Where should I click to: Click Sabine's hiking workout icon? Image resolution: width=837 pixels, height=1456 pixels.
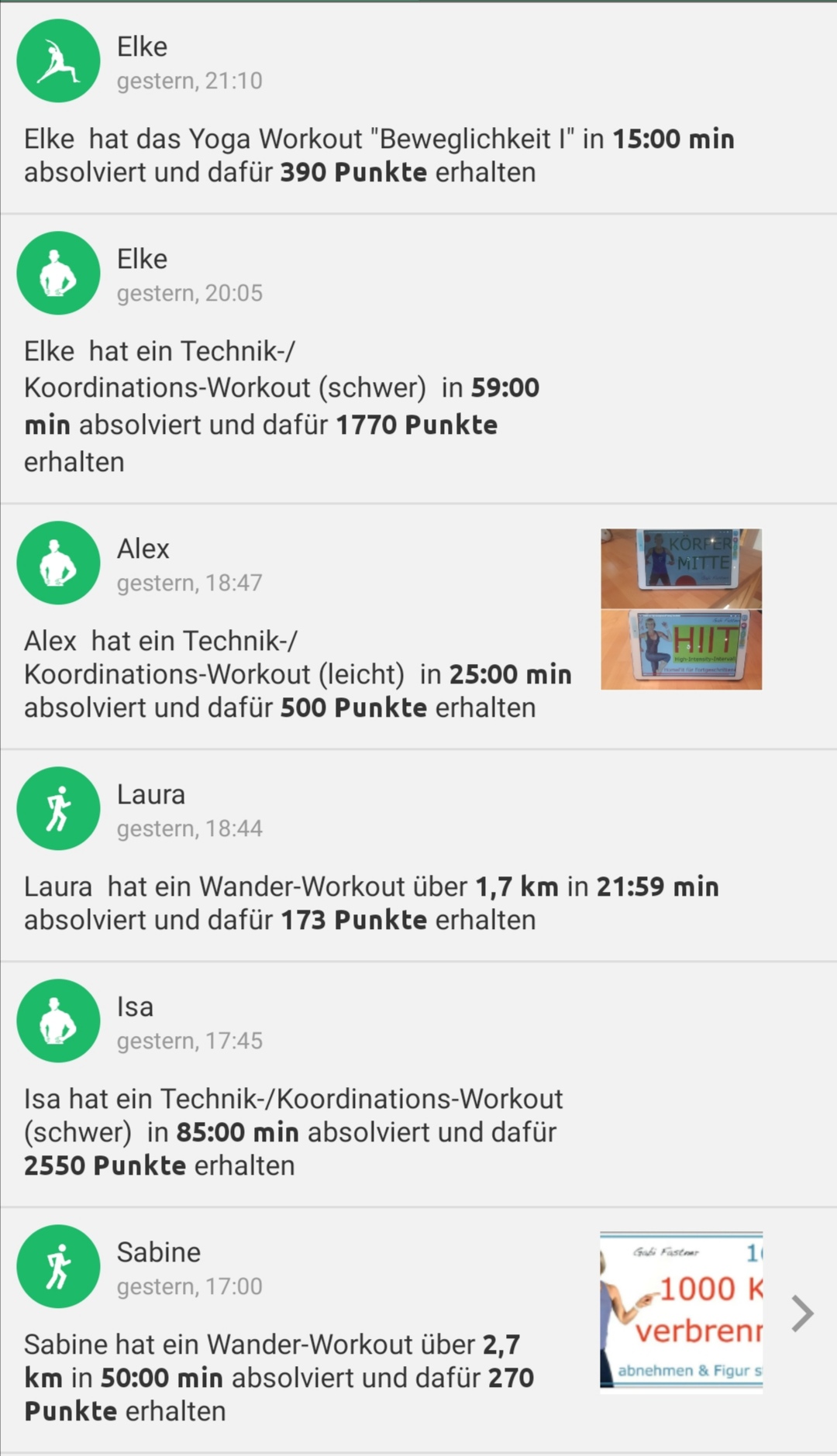pyautogui.click(x=58, y=1266)
